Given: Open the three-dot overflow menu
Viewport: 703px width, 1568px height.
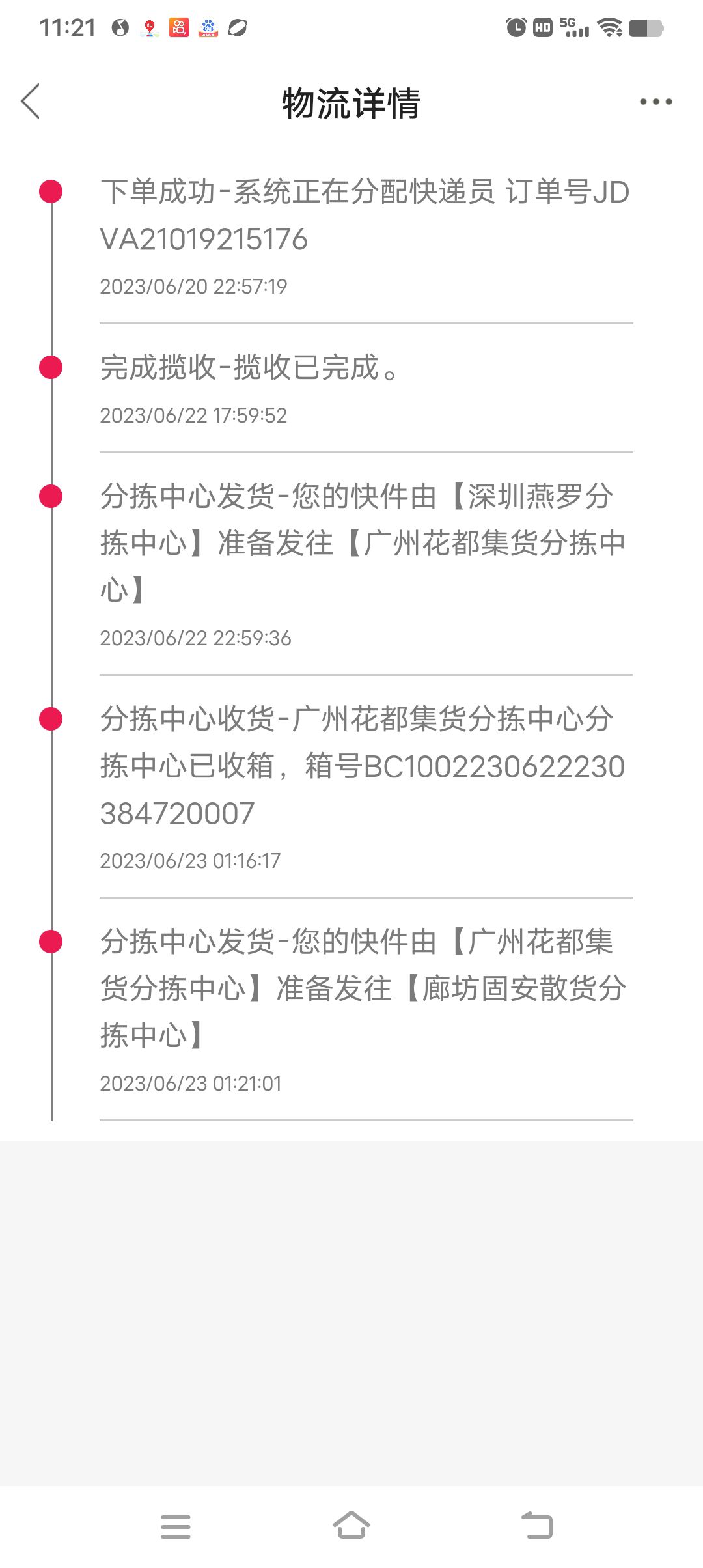Looking at the screenshot, I should pyautogui.click(x=655, y=102).
